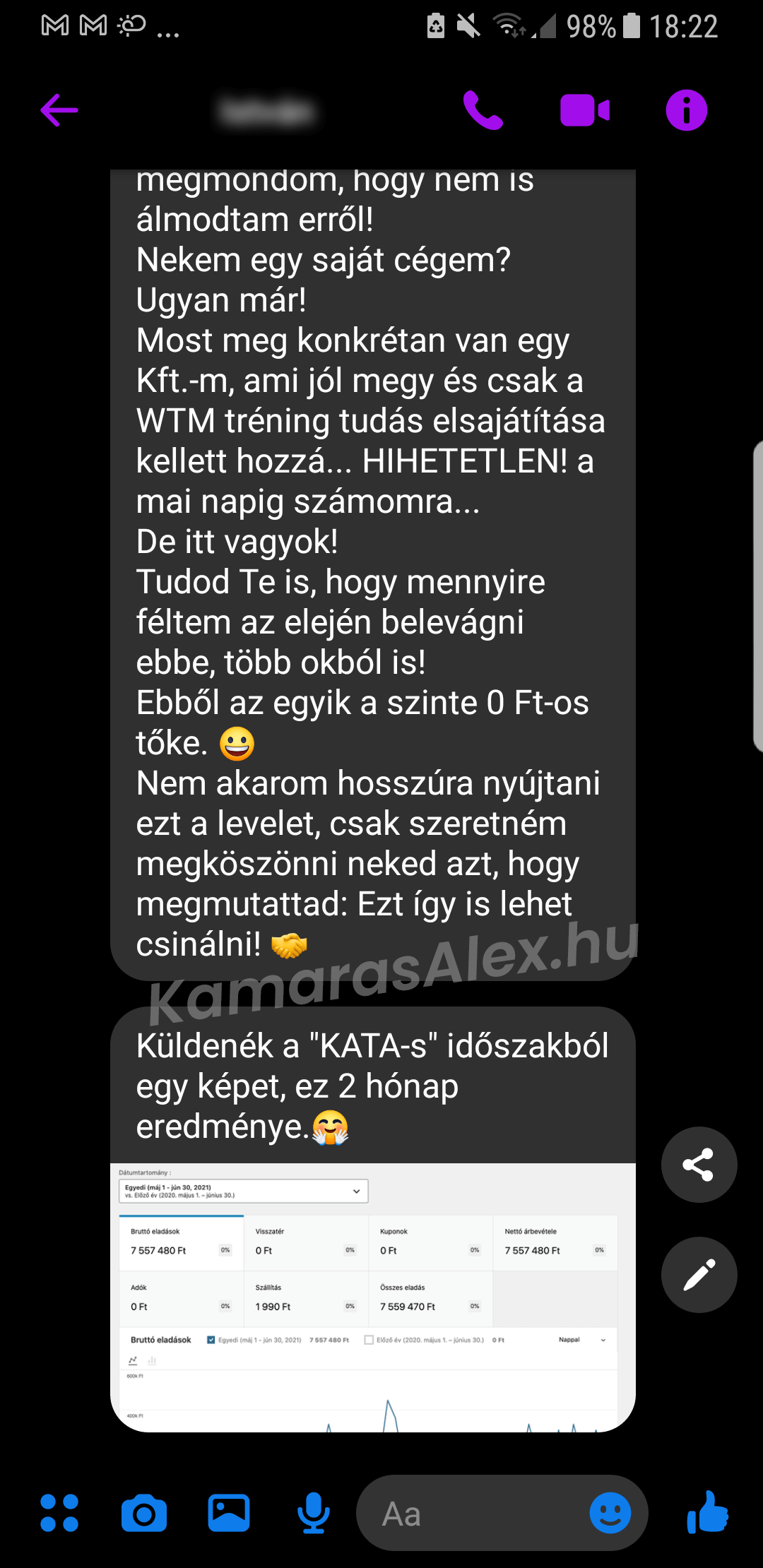Share the received sales image

[699, 1165]
